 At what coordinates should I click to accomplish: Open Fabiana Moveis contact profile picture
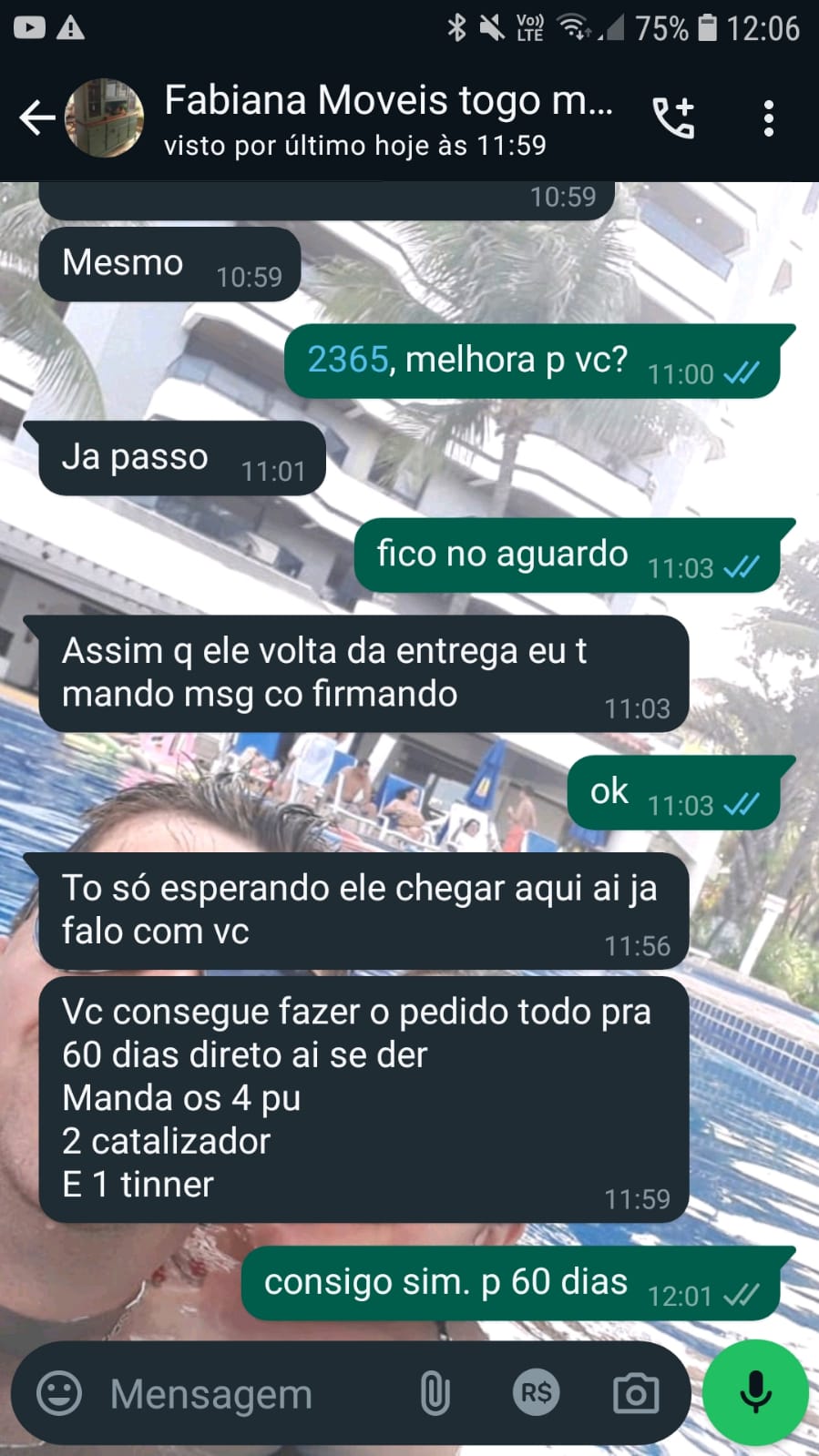105,118
